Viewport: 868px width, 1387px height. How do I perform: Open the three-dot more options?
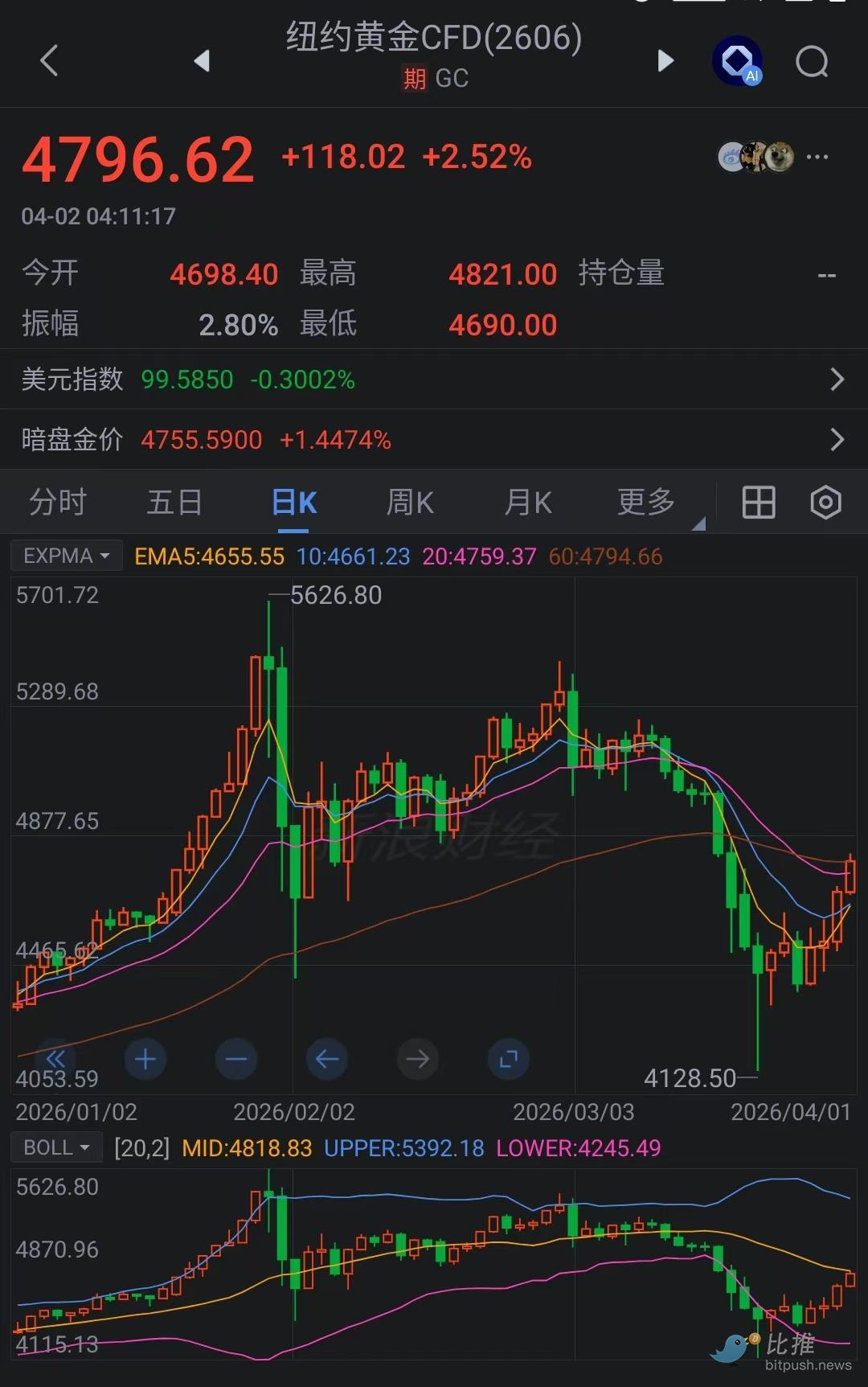pyautogui.click(x=817, y=157)
